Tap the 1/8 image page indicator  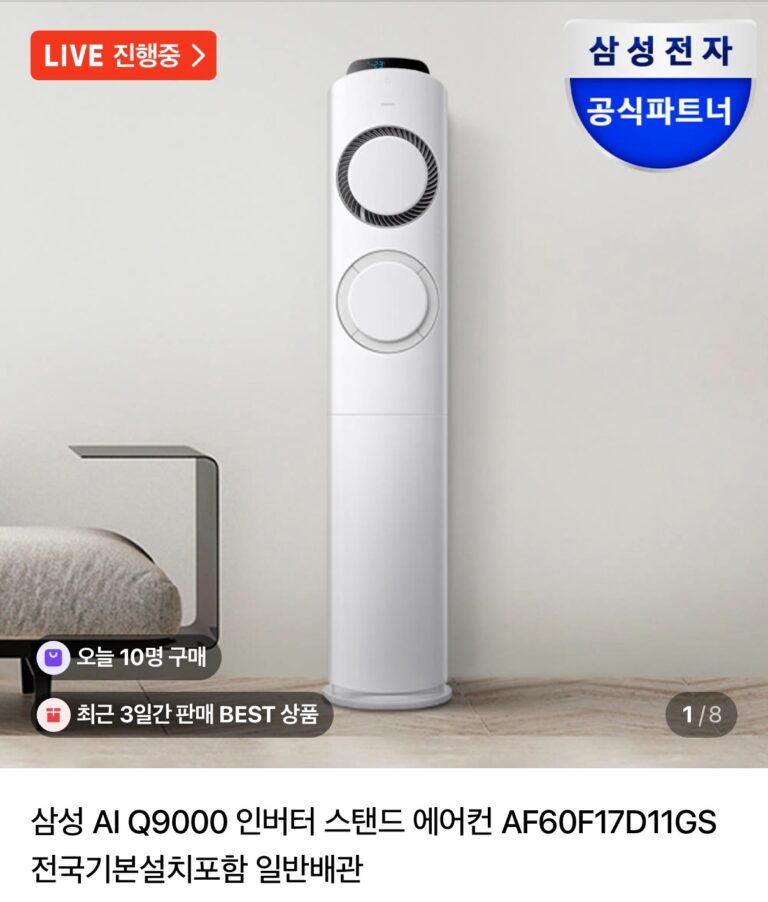point(700,714)
